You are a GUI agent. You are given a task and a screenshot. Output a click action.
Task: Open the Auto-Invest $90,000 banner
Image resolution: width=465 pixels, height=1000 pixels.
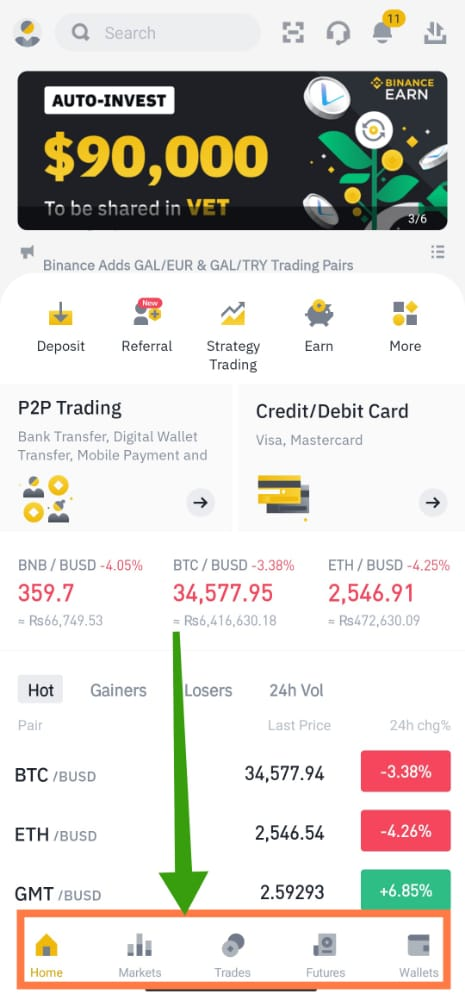(232, 151)
